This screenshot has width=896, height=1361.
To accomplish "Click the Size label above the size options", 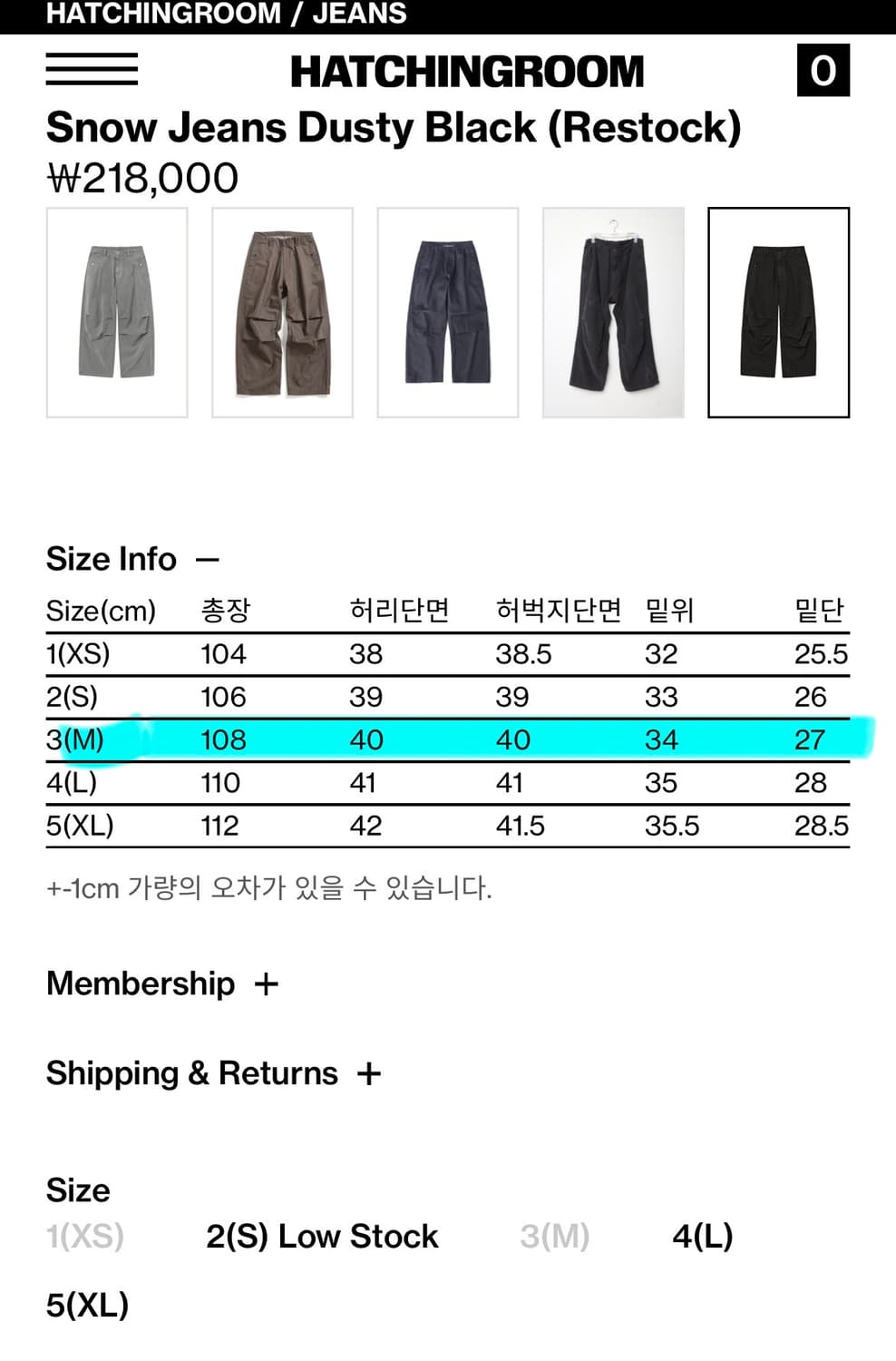I will click(x=77, y=1190).
